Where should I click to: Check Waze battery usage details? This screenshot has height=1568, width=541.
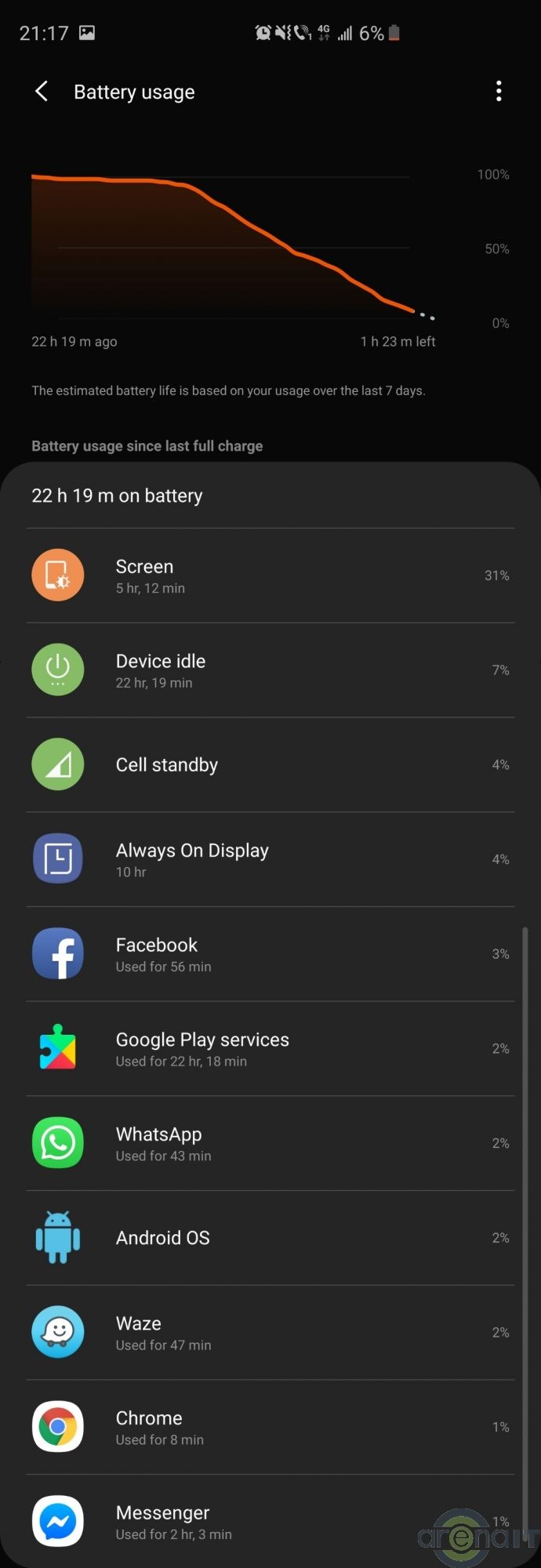[x=270, y=1333]
